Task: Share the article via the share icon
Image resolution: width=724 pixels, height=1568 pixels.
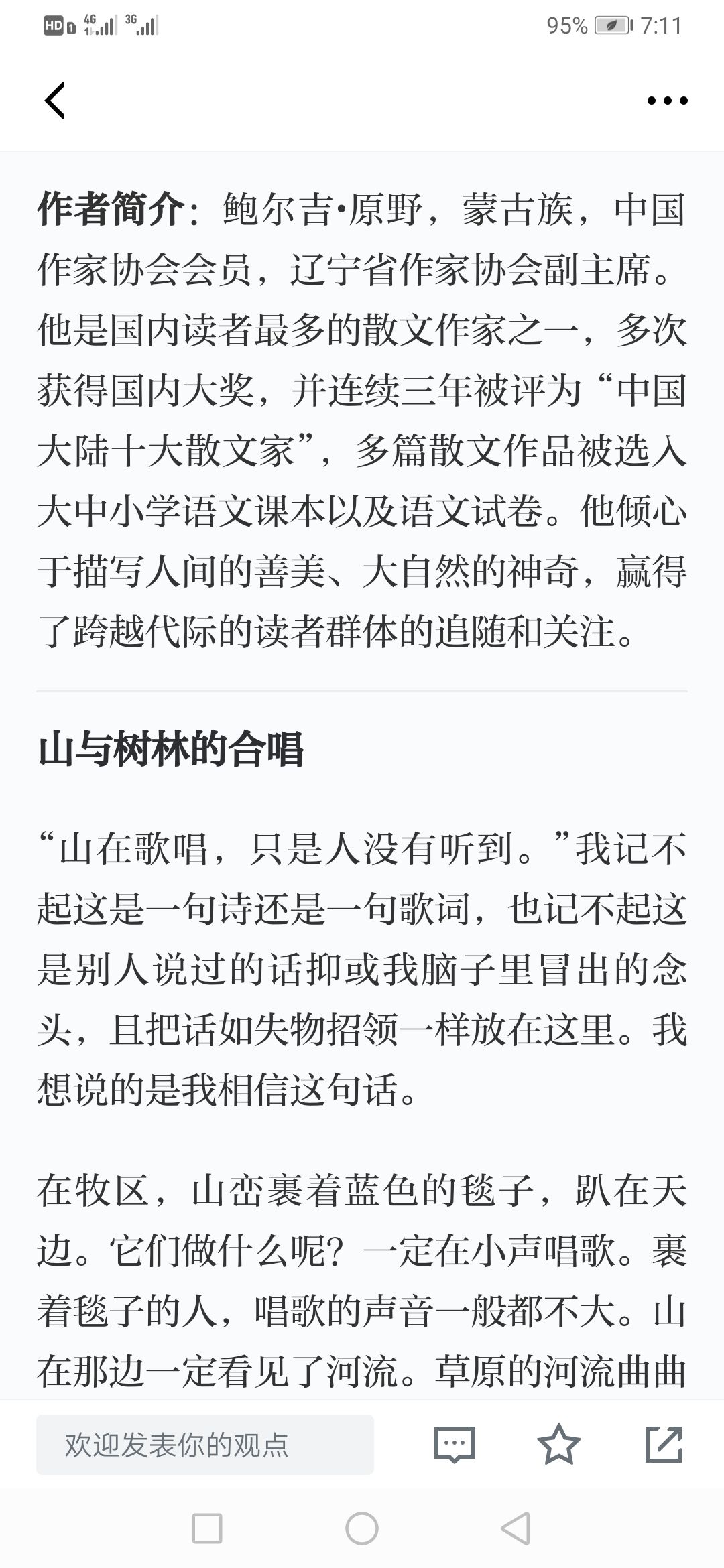Action: point(664,1445)
